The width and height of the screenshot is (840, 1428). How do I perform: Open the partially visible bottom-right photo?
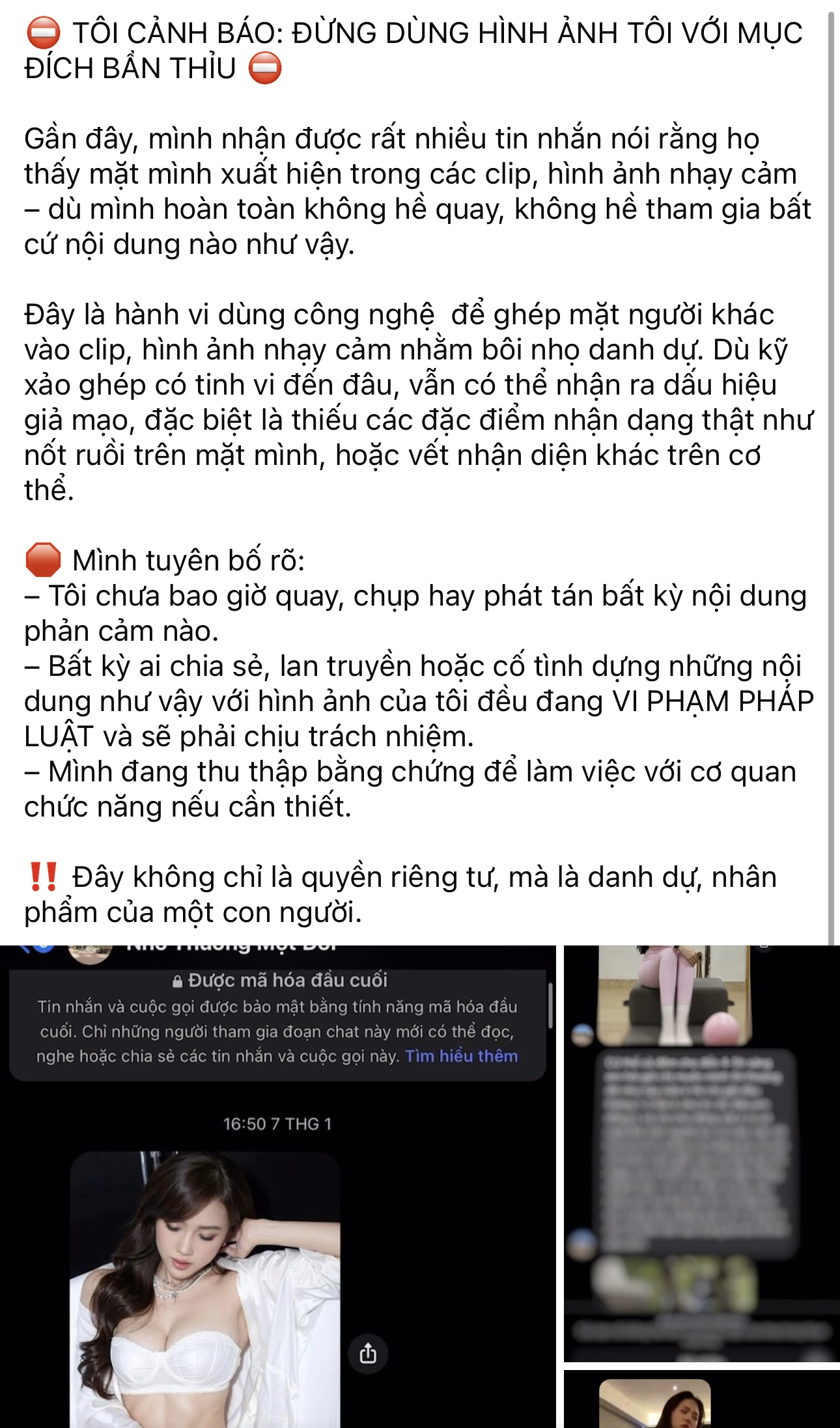point(701,1399)
